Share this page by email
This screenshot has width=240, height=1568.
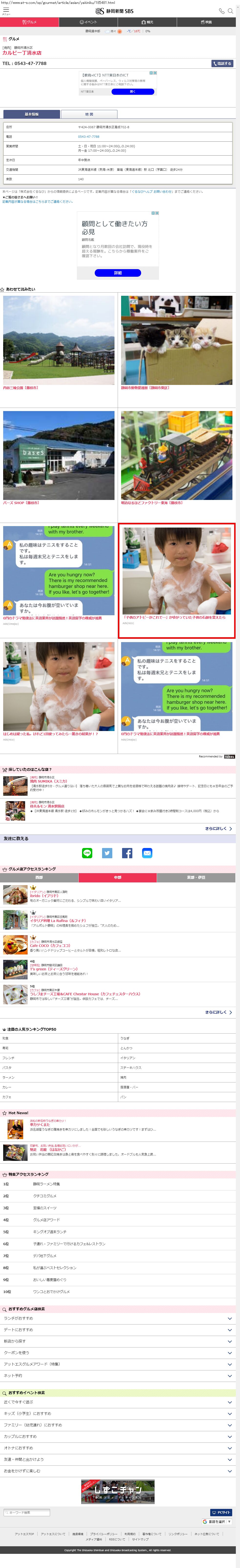(147, 853)
